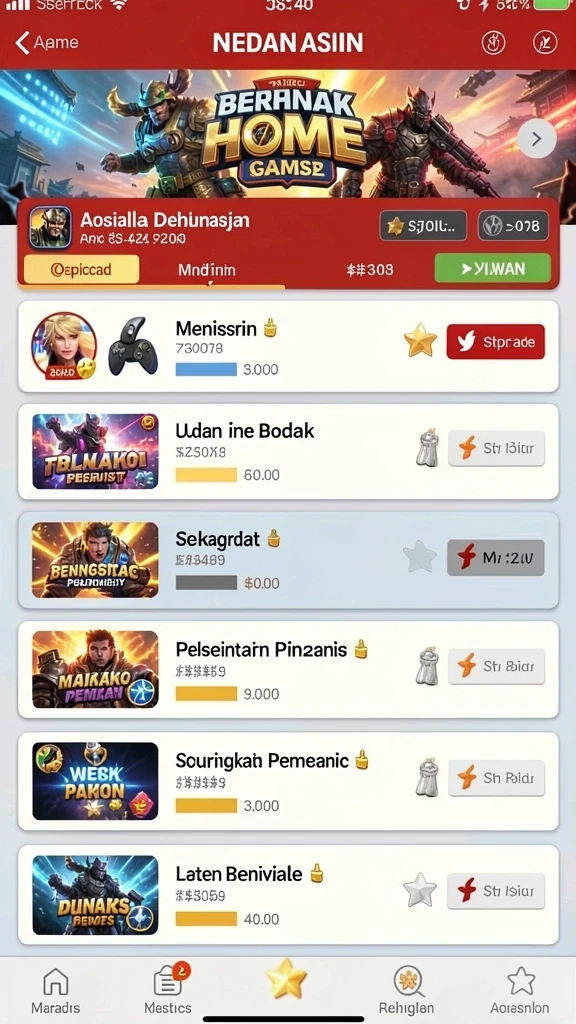The height and width of the screenshot is (1024, 576).
Task: Tap the button beside Laten Beniviale
Action: [496, 891]
